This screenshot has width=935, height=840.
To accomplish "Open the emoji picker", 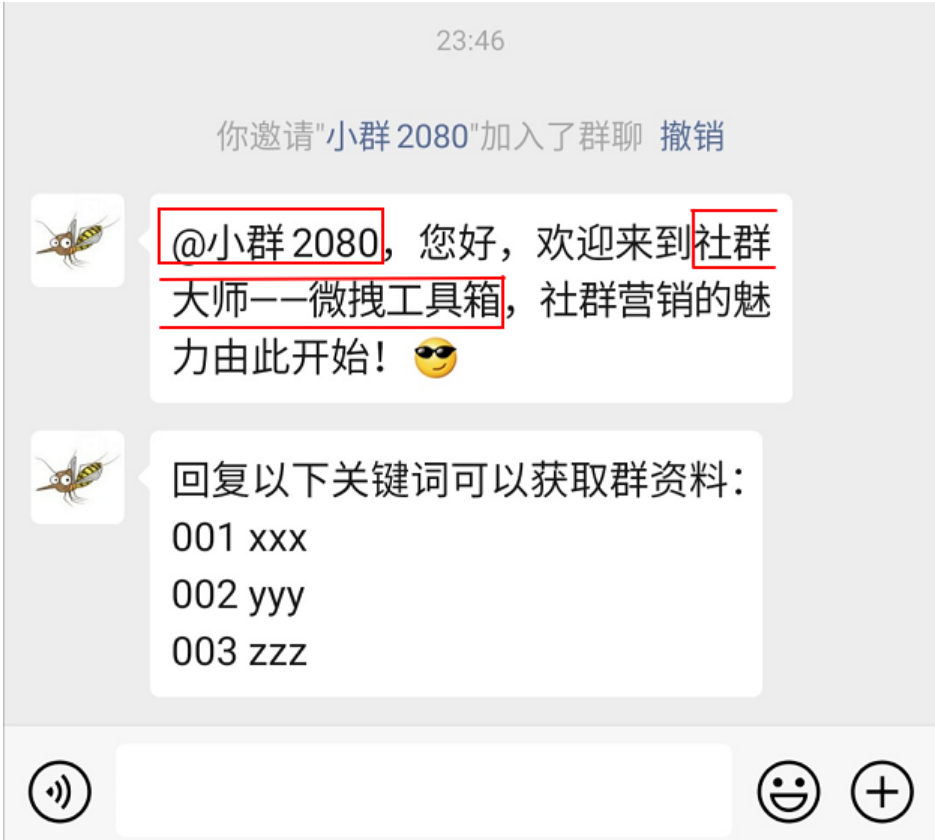I will pos(789,793).
